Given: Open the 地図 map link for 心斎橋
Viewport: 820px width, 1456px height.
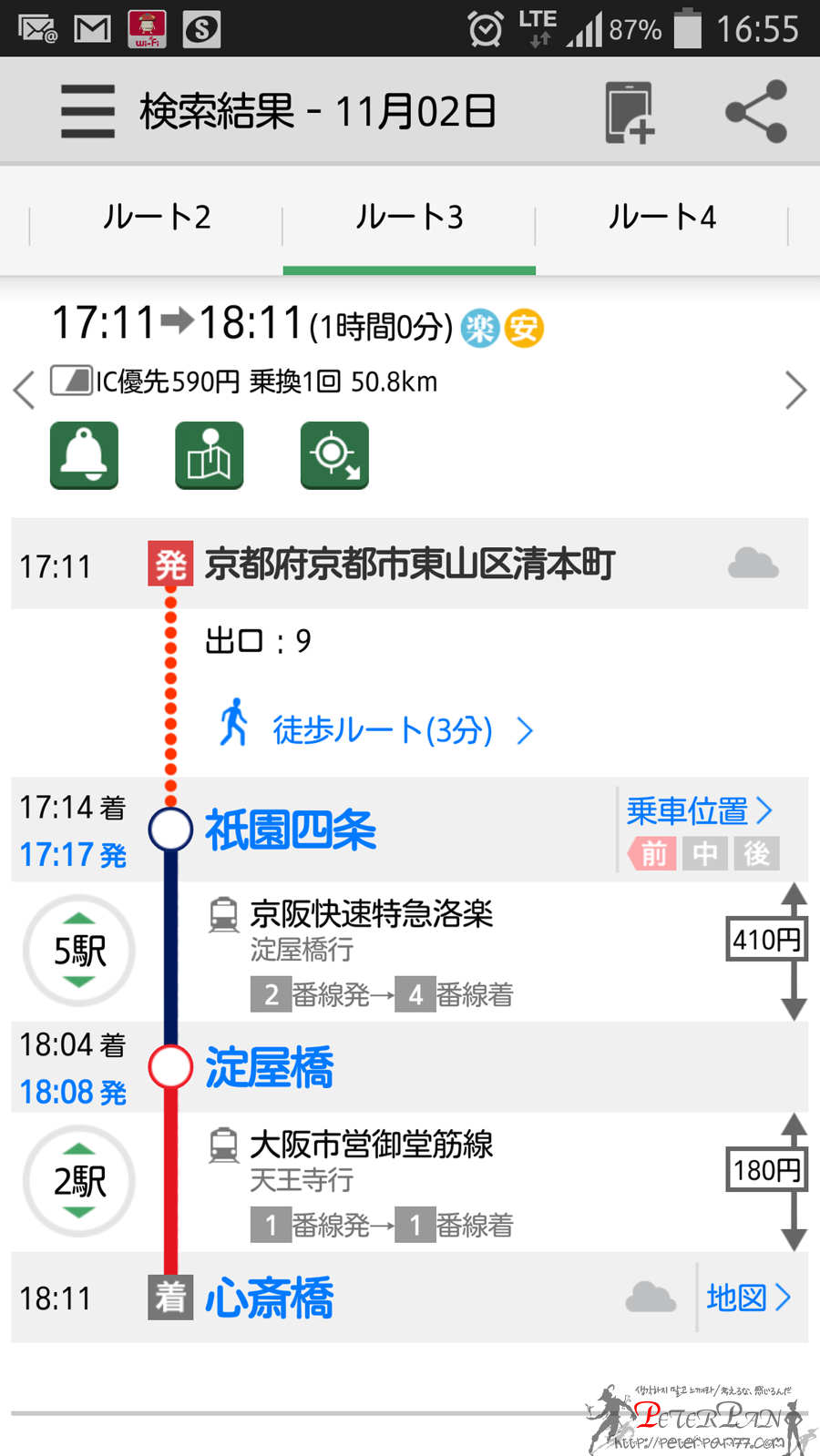Looking at the screenshot, I should pos(747,1298).
